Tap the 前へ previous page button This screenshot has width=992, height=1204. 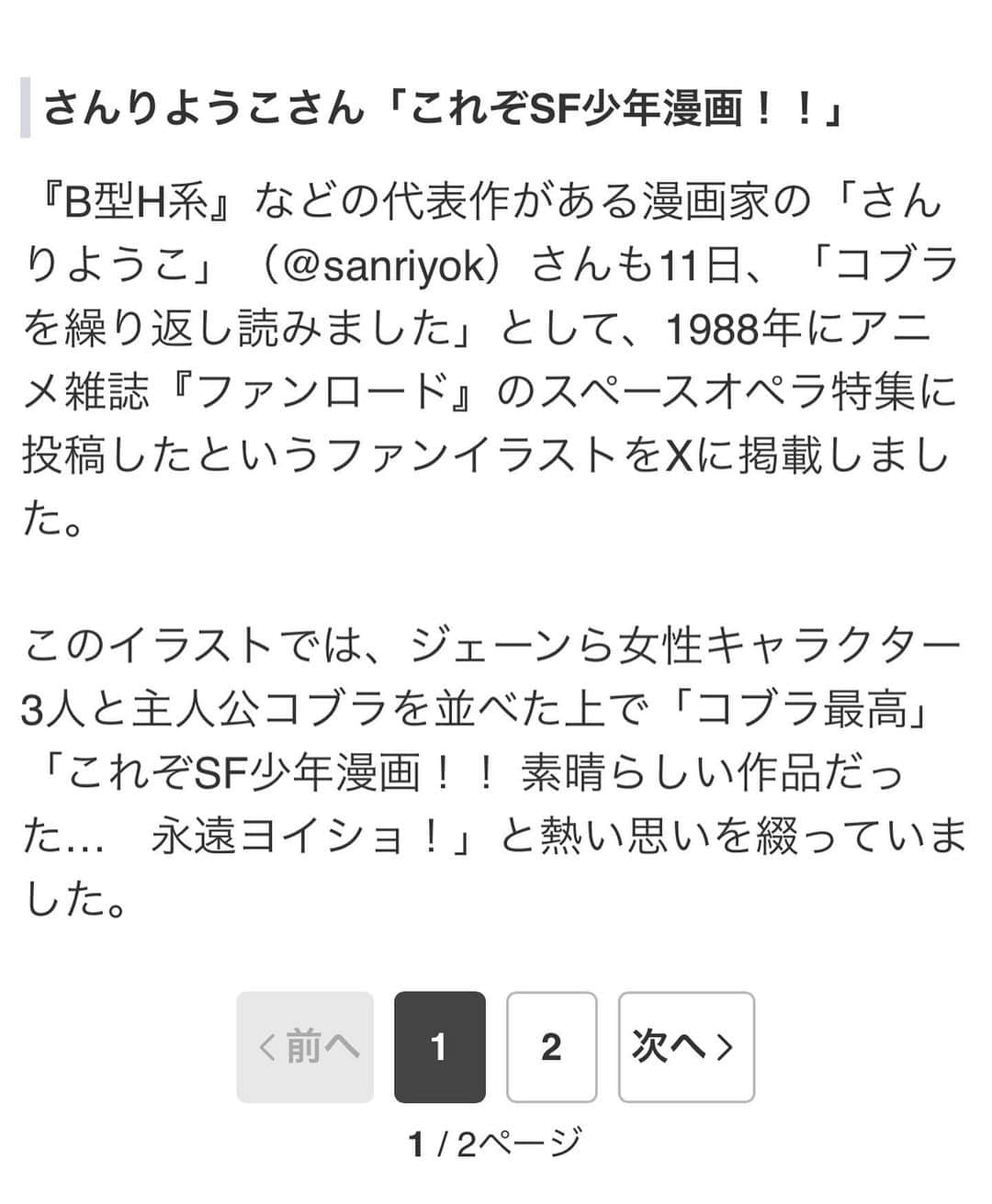305,1047
